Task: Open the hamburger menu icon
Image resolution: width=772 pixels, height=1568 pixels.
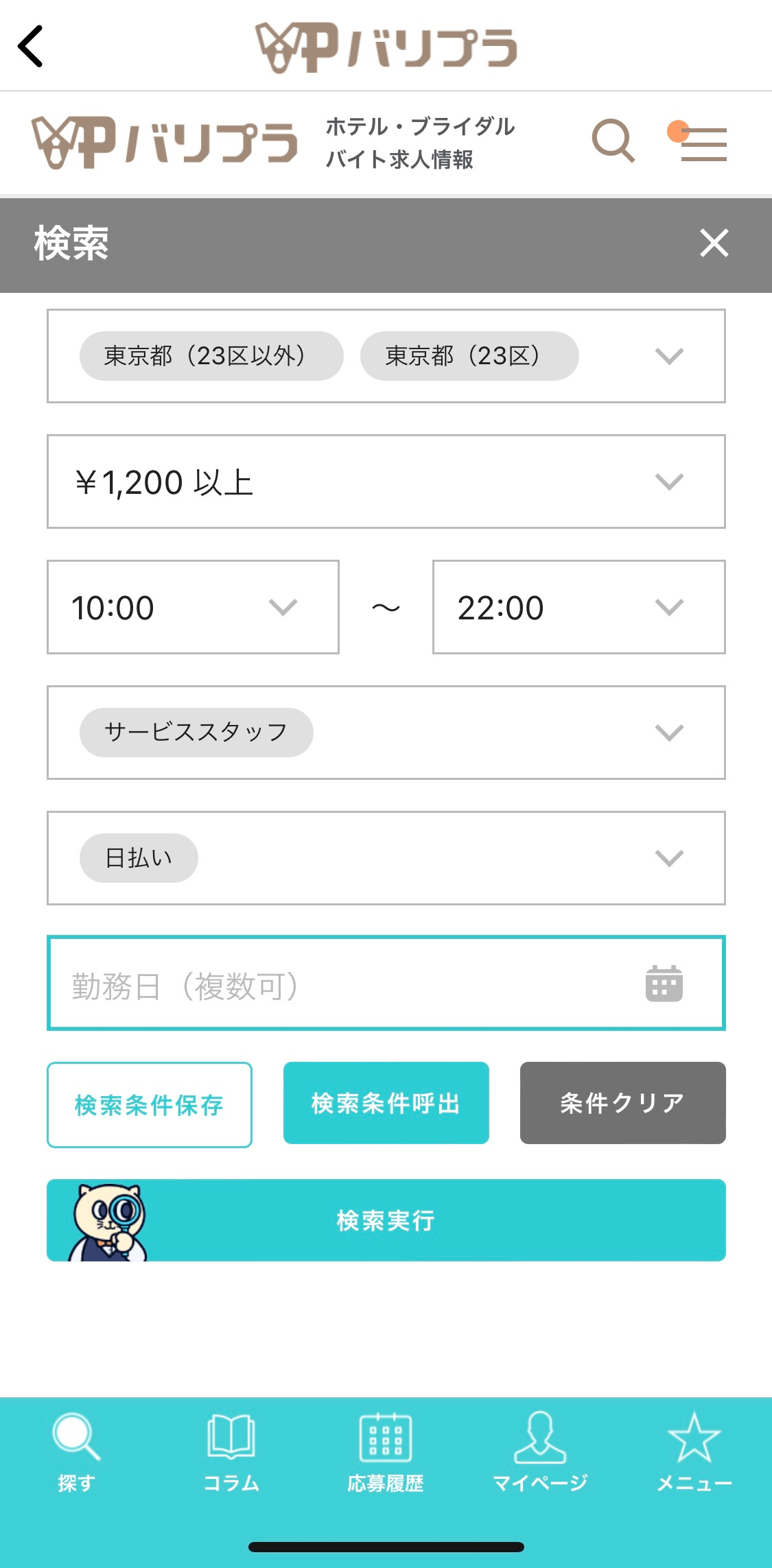Action: (703, 144)
